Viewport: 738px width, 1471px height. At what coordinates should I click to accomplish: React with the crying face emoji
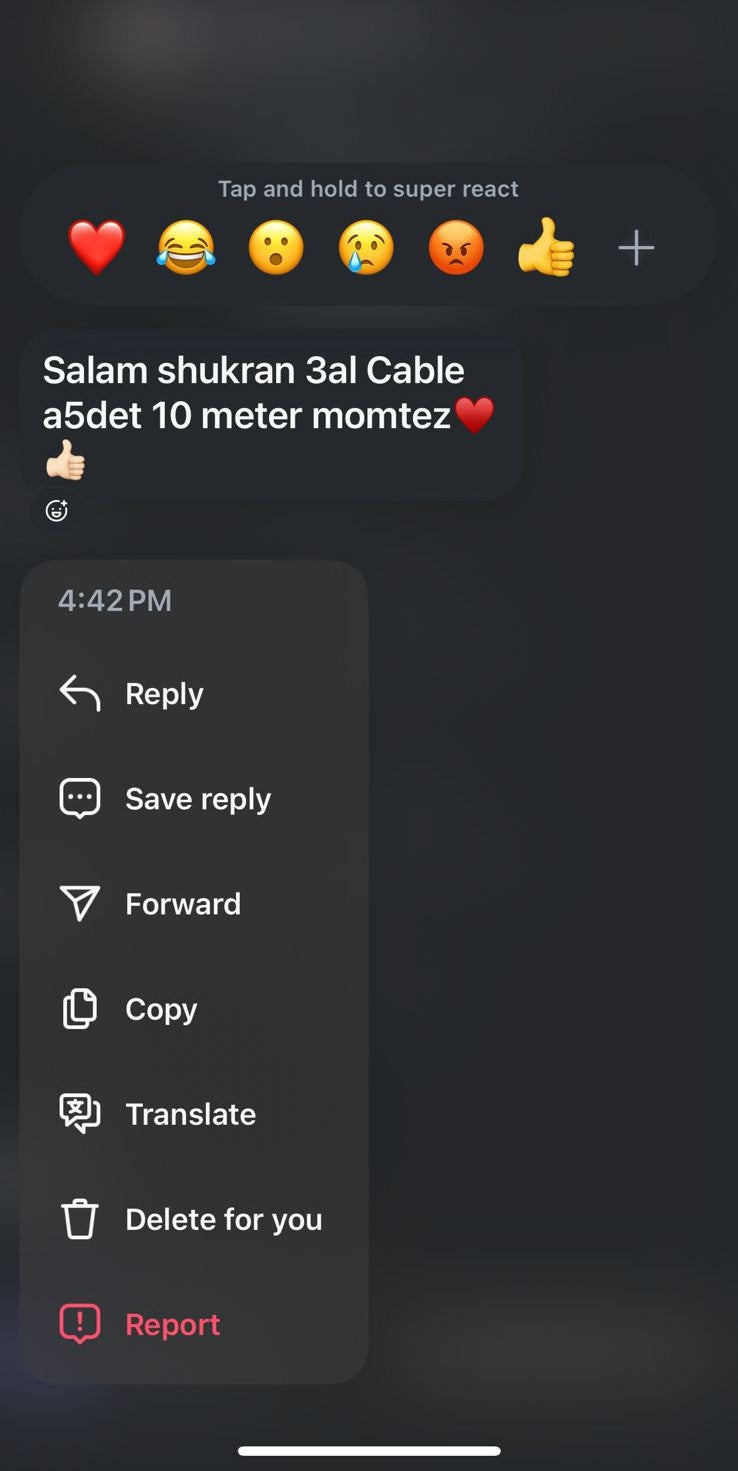click(x=366, y=248)
